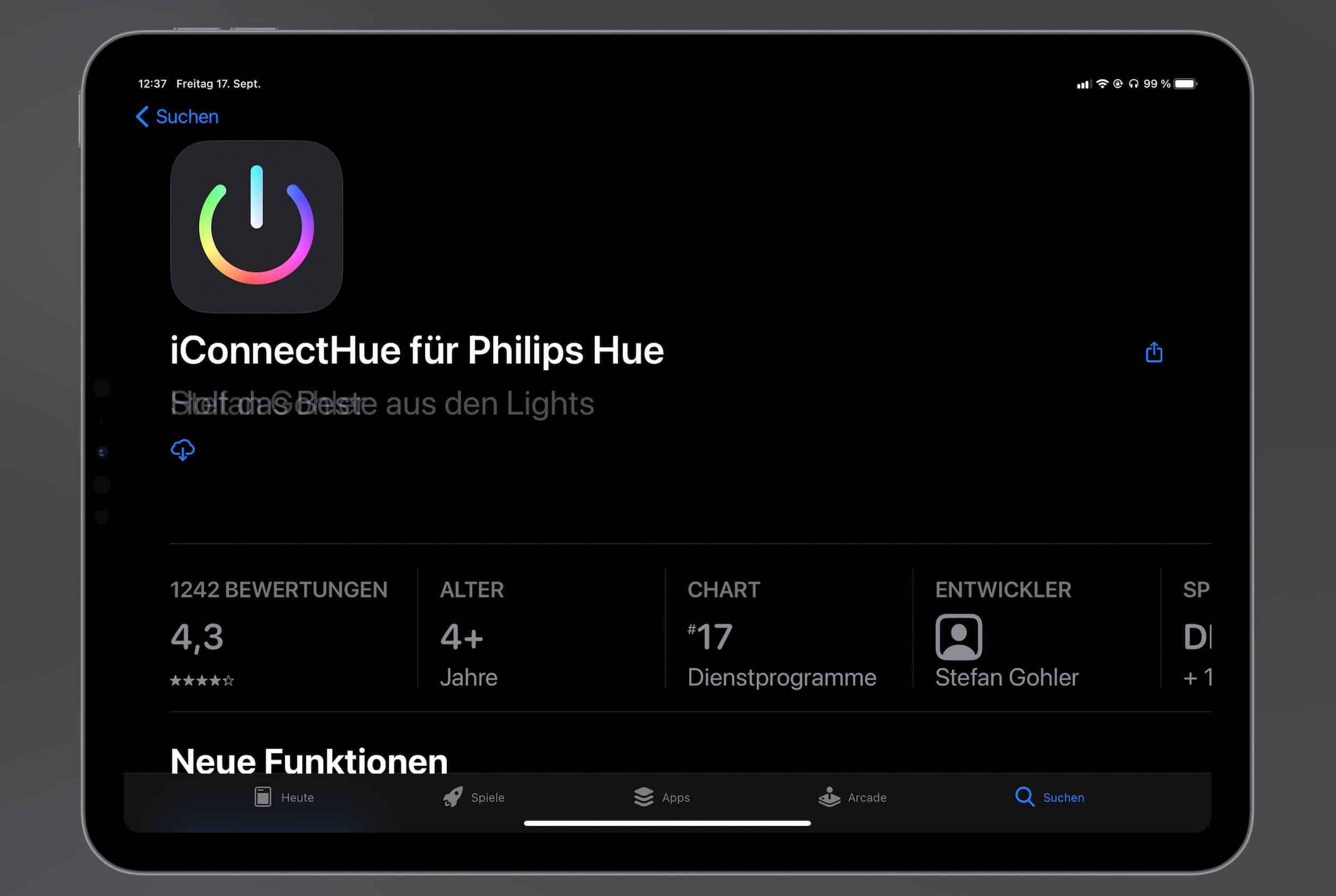Open the Apps tab
This screenshot has height=896, width=1336.
[x=662, y=797]
